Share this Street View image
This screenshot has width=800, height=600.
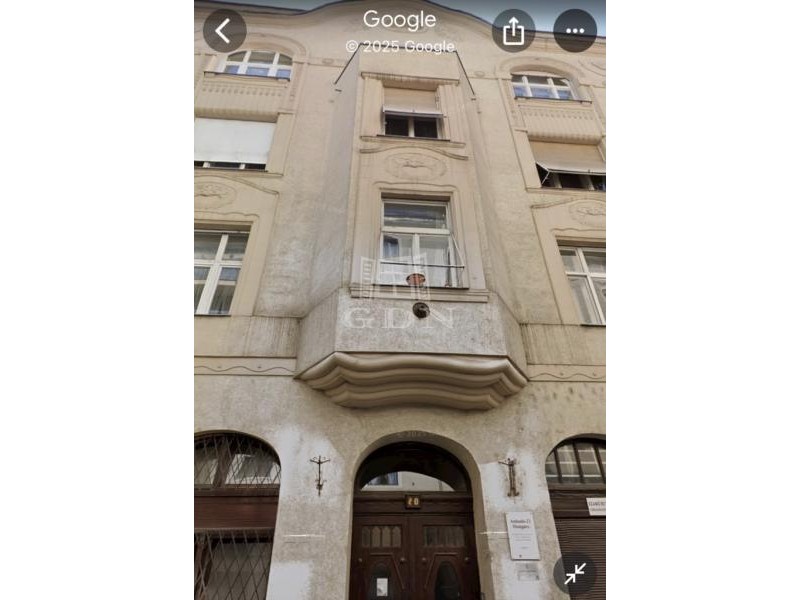(513, 31)
